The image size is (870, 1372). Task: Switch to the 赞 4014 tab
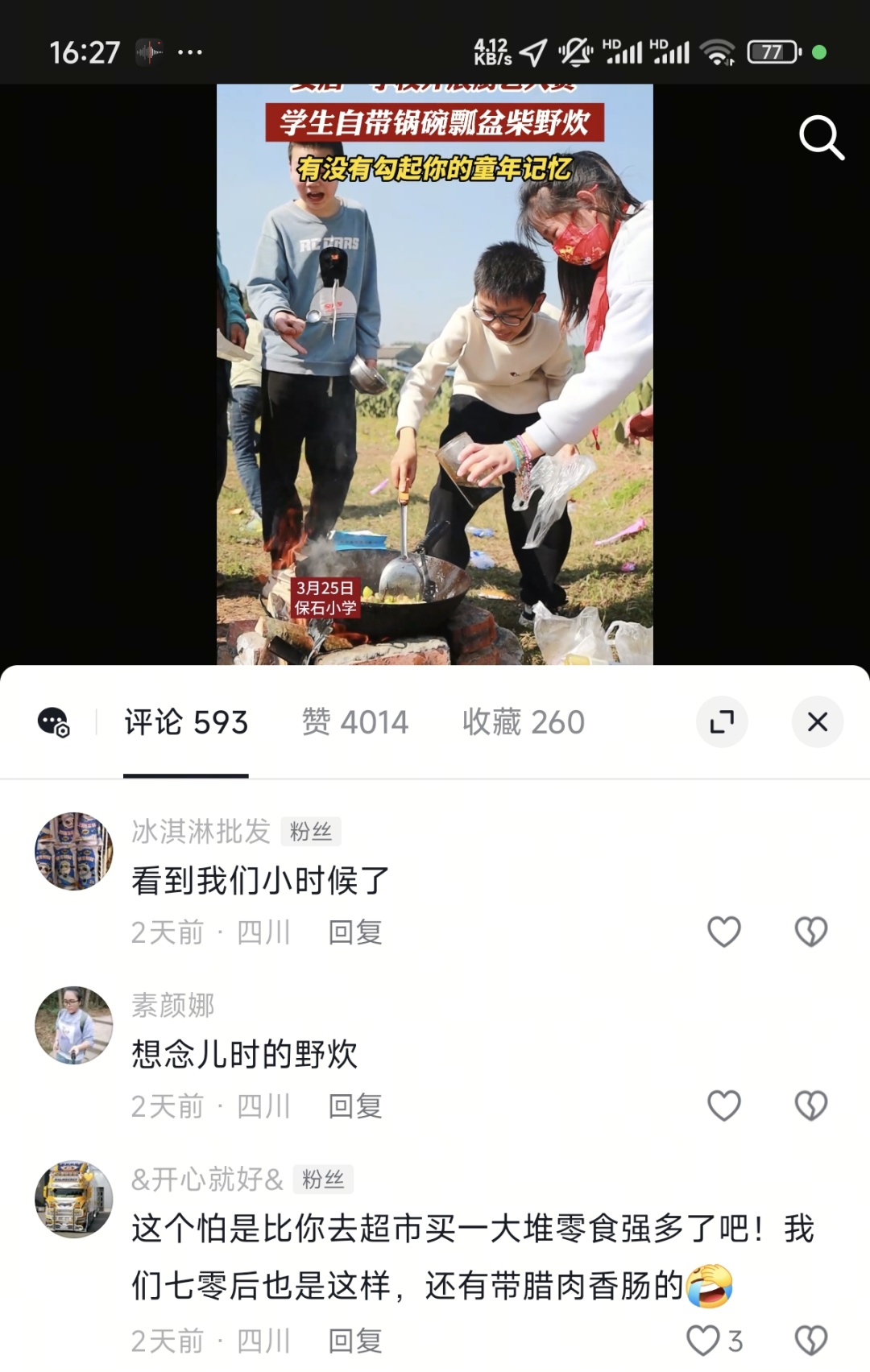pyautogui.click(x=354, y=722)
